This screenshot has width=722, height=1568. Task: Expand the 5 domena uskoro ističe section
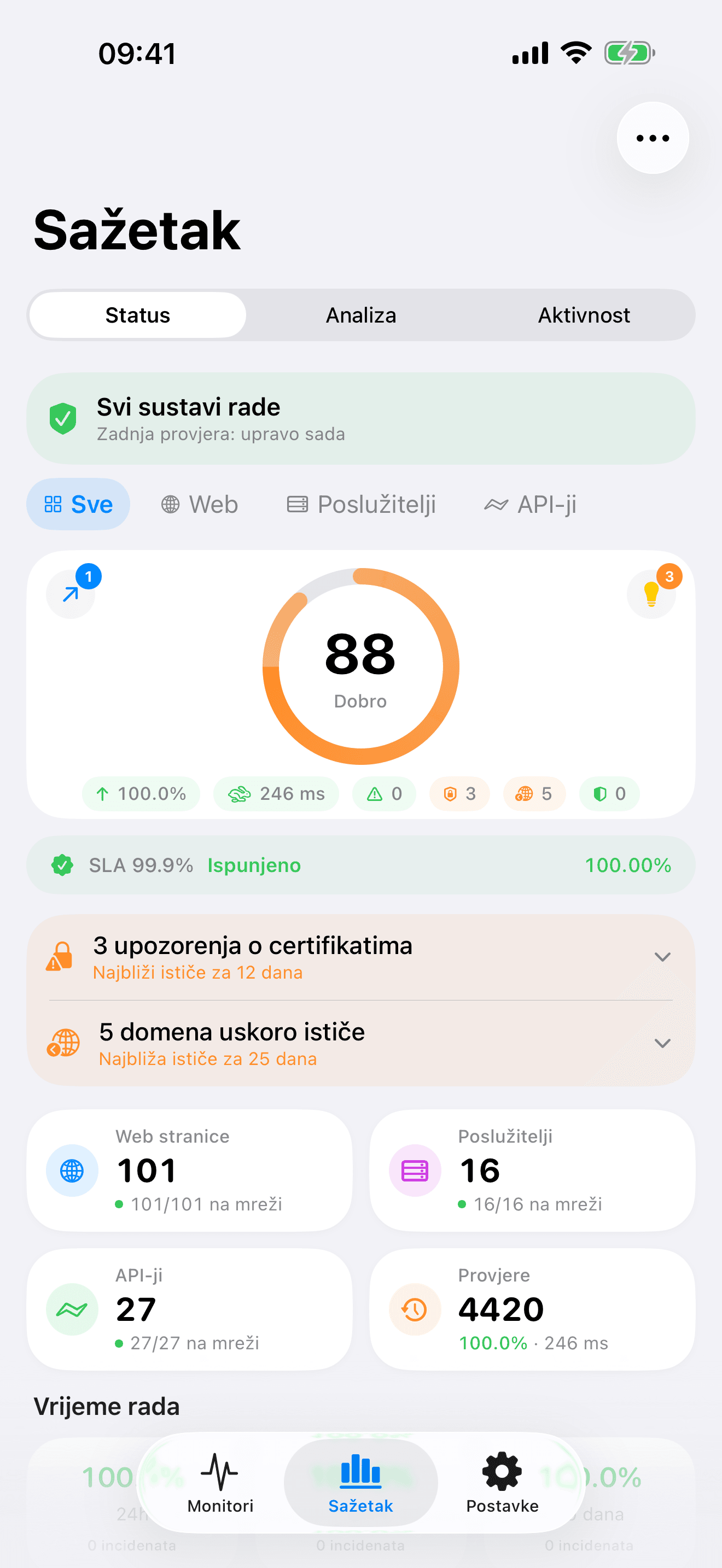(663, 1043)
